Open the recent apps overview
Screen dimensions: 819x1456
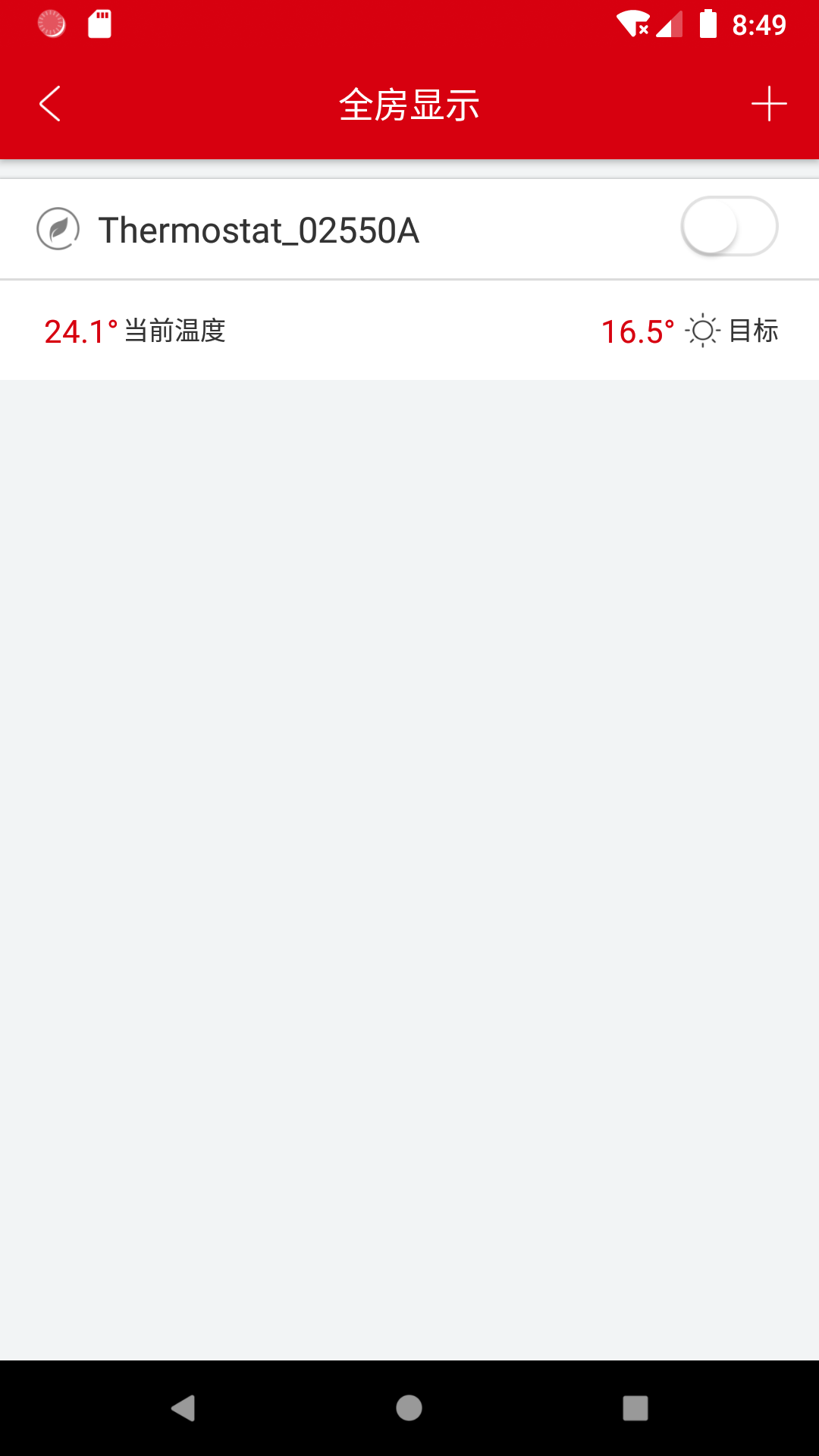coord(635,1408)
